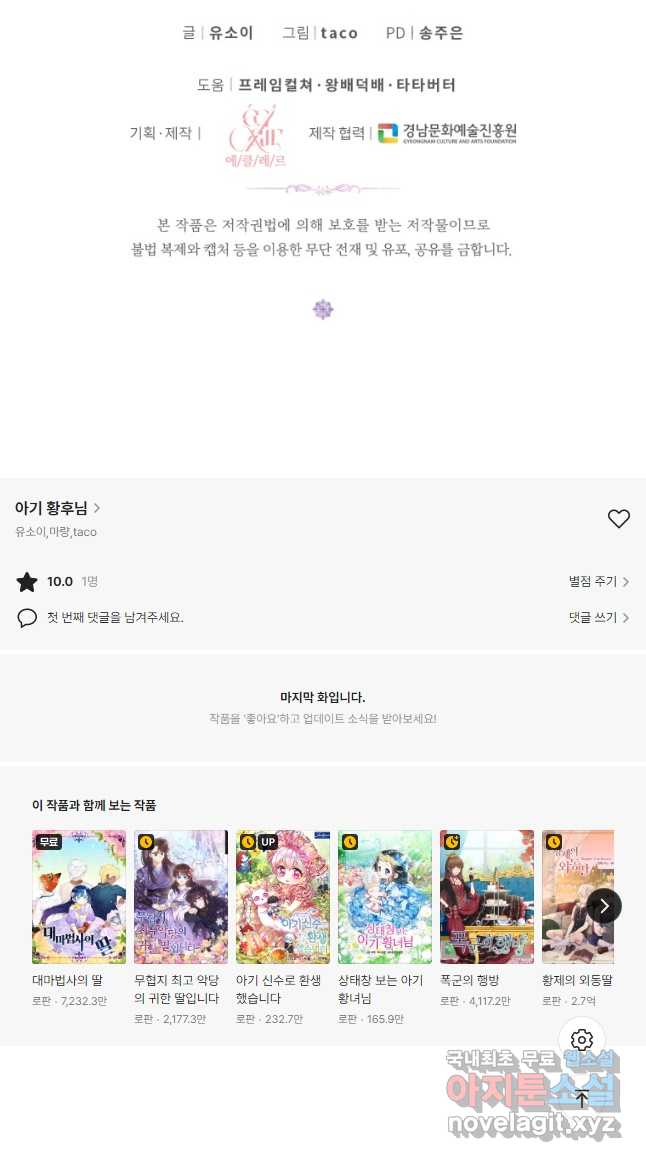
Task: Open 황제의 외동딸 thumbnail
Action: 578,897
